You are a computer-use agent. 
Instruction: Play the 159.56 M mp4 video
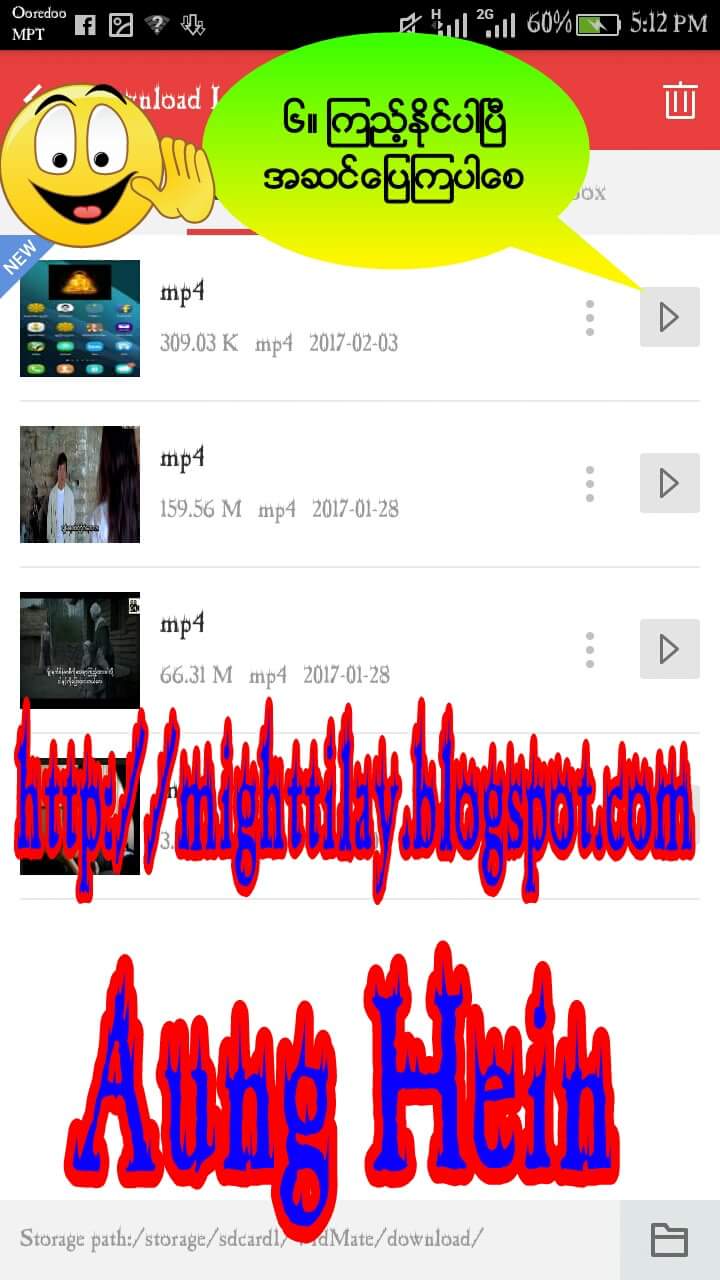[669, 483]
